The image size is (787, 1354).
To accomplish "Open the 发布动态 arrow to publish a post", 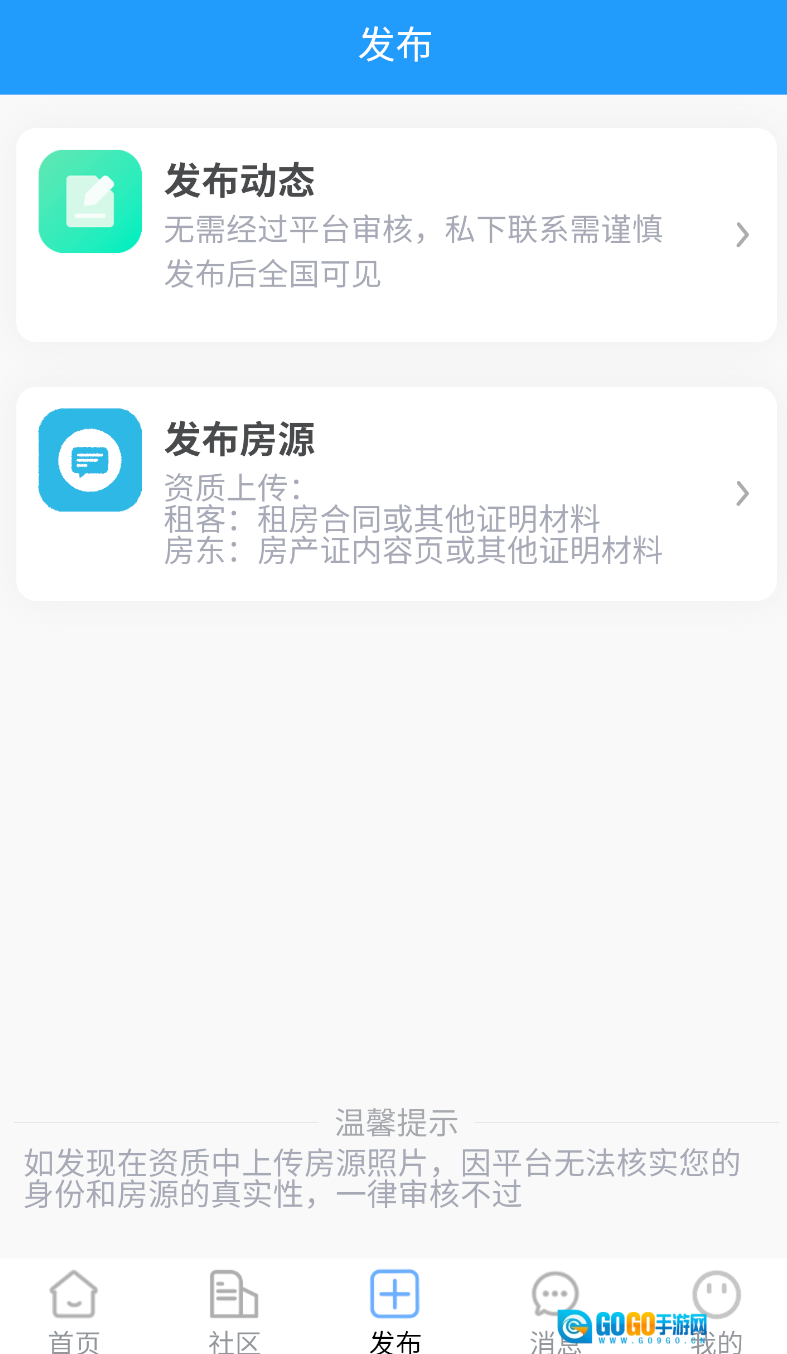I will tap(741, 235).
